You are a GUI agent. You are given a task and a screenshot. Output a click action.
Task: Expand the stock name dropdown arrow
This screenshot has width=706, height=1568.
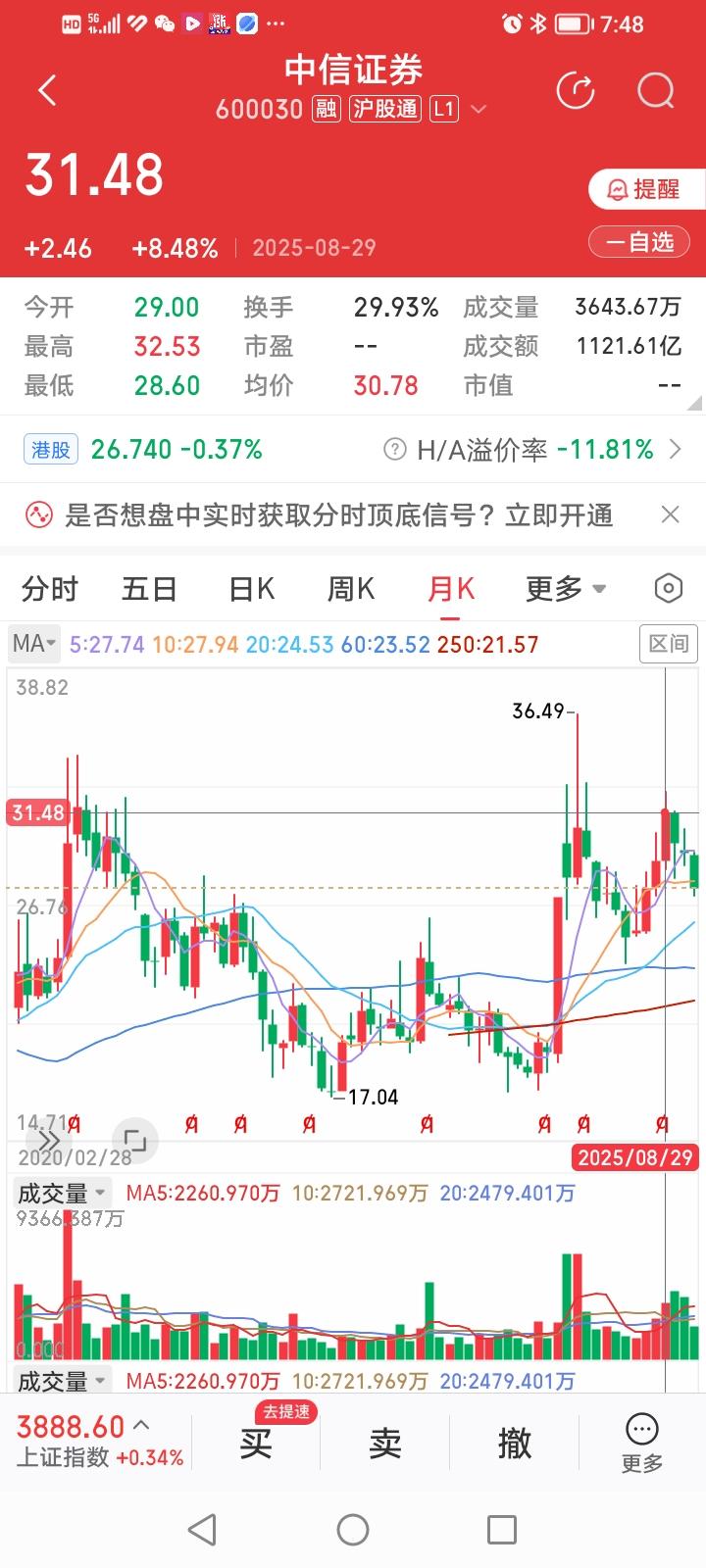[478, 109]
